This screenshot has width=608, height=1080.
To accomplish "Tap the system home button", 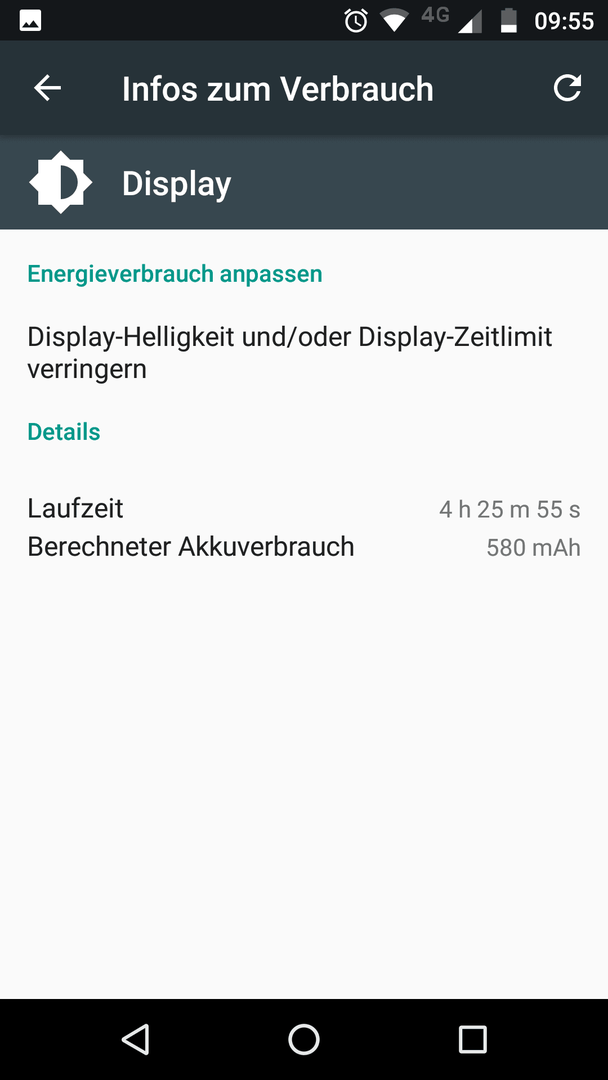I will [304, 1039].
